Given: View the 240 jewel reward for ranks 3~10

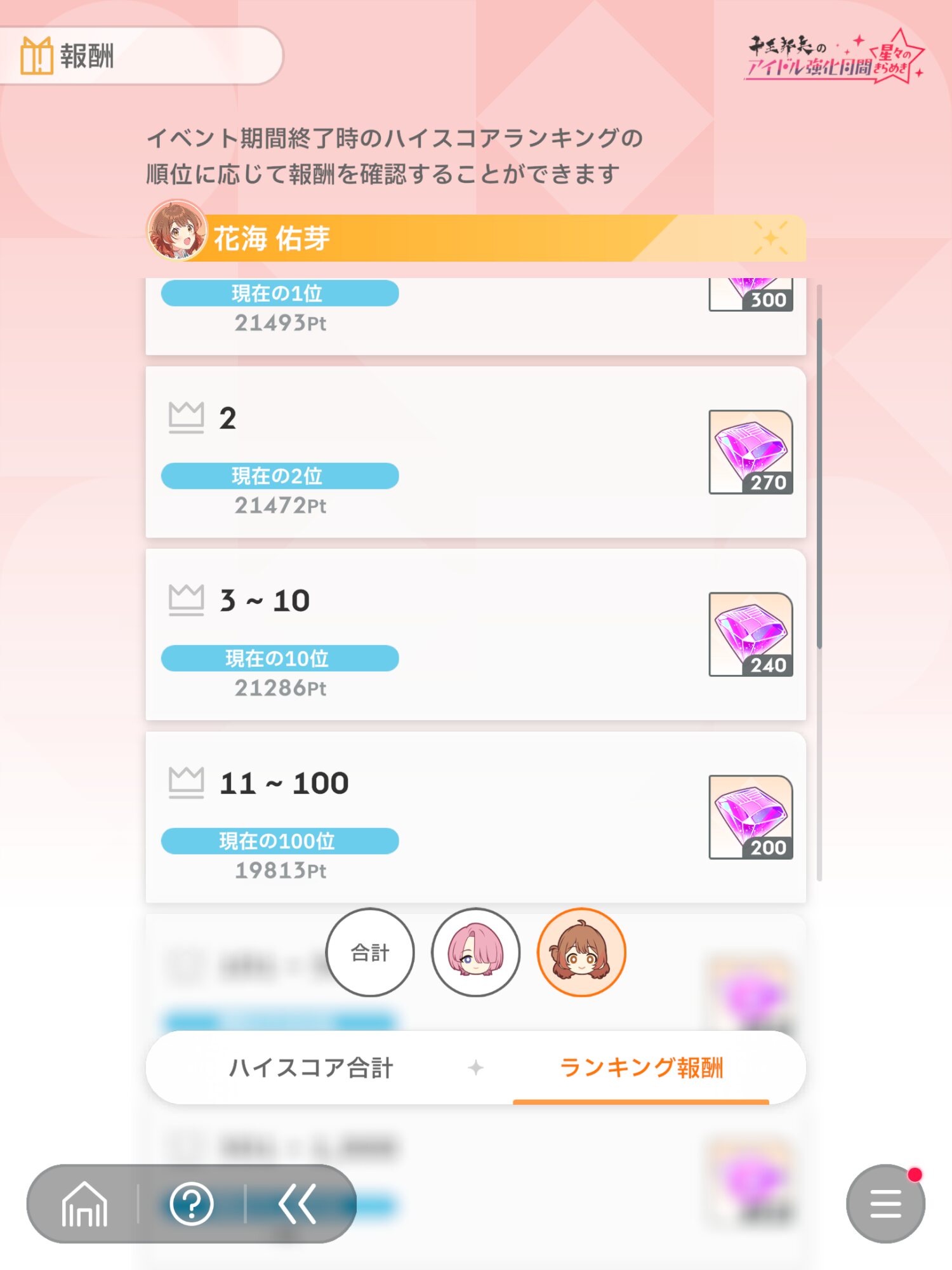Looking at the screenshot, I should (751, 634).
